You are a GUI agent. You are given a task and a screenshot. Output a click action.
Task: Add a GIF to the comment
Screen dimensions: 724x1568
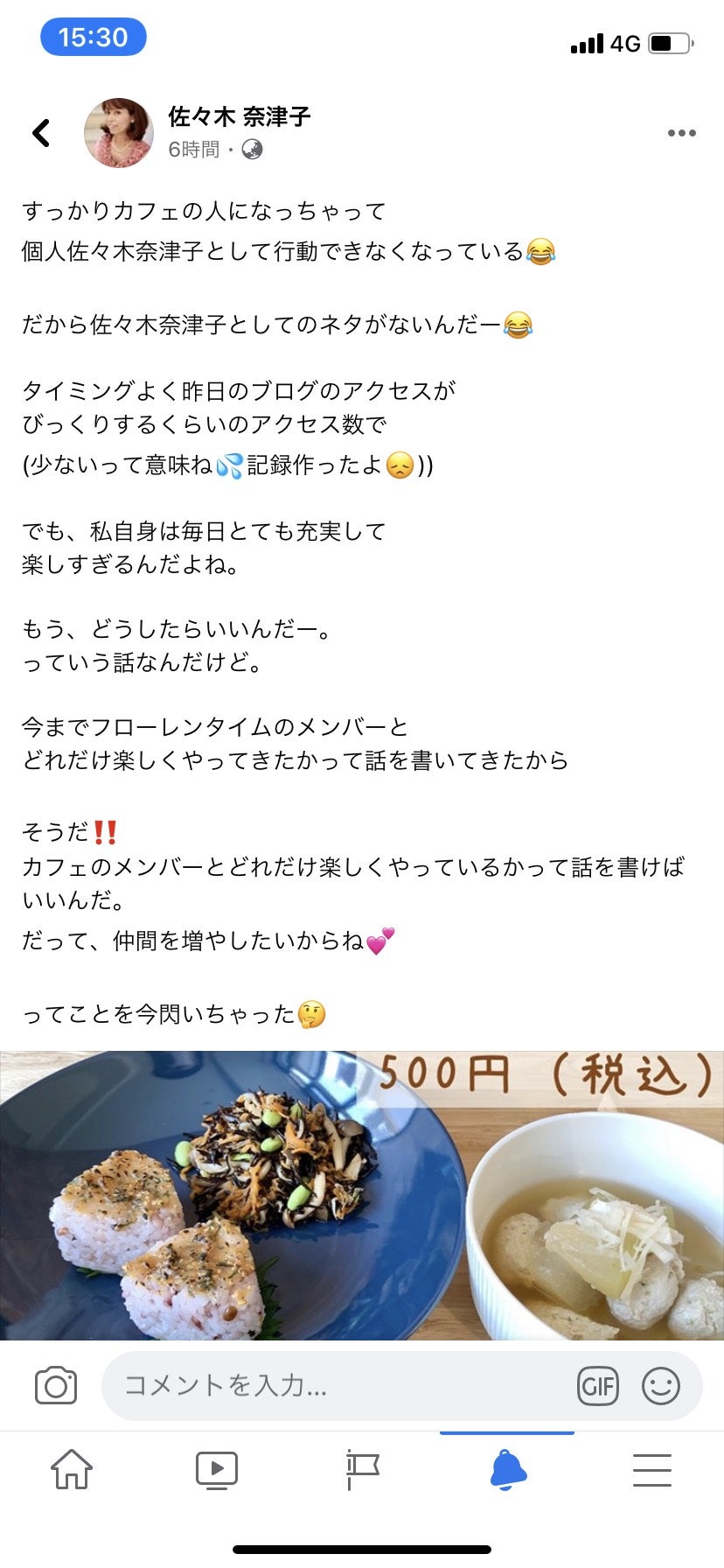598,1385
